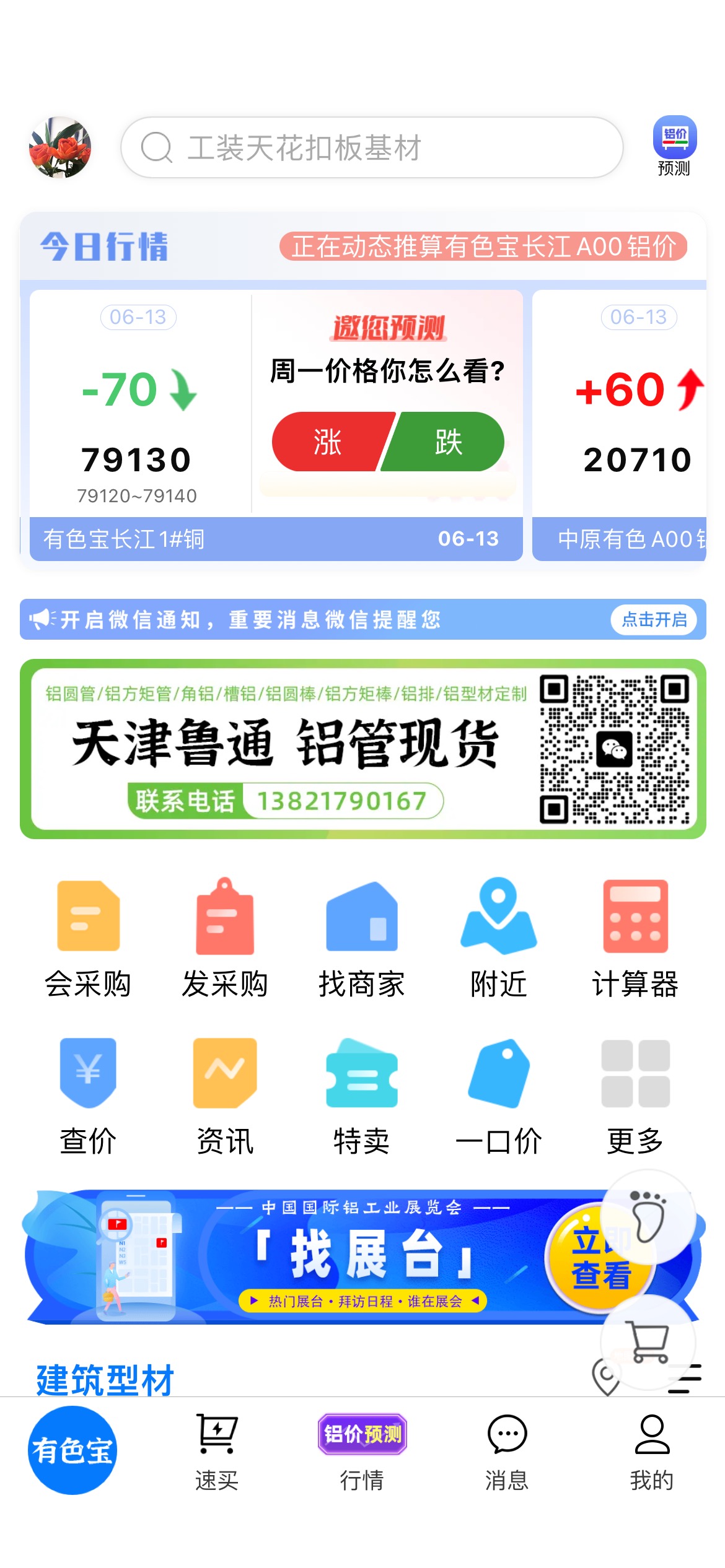Open 资讯 news

pyautogui.click(x=225, y=1096)
